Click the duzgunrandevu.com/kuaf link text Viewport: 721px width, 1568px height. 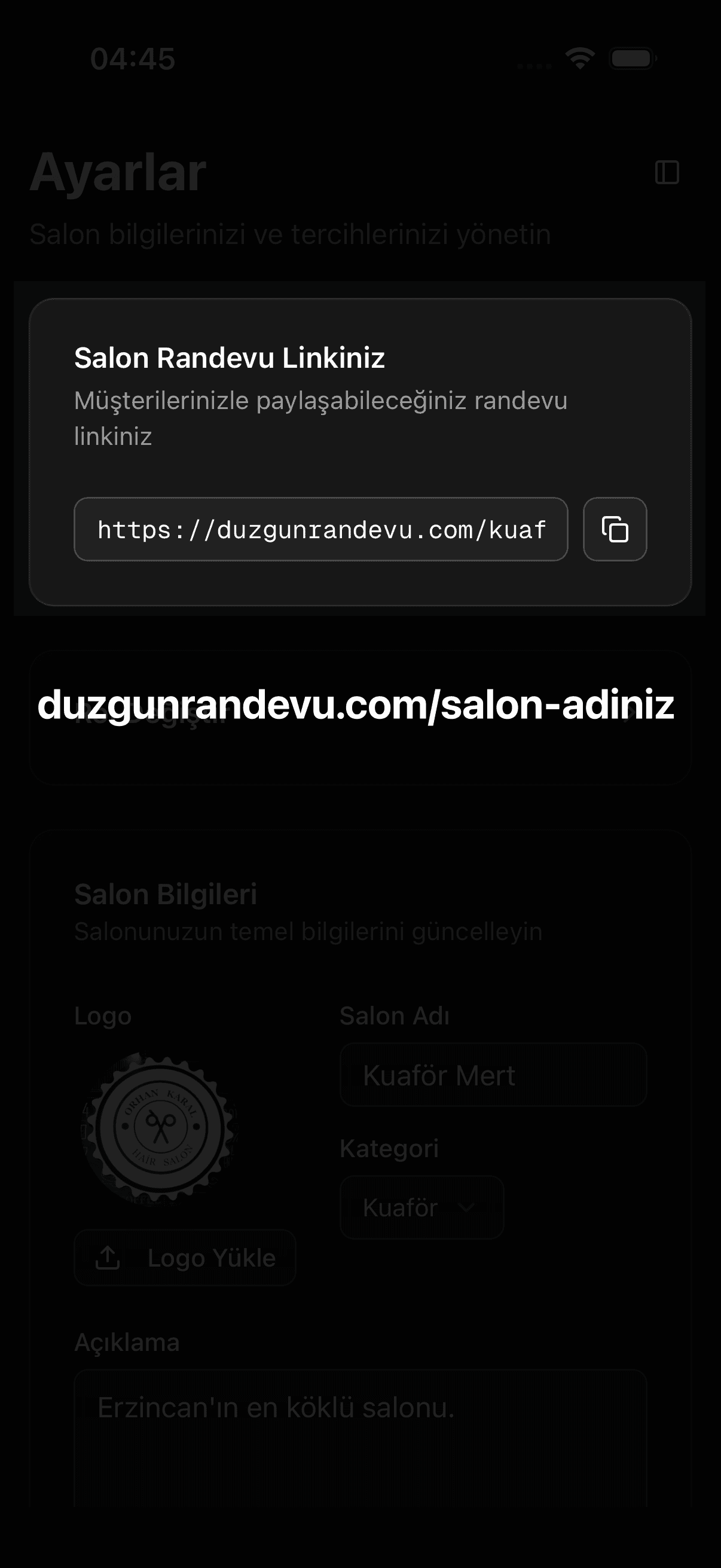click(x=322, y=530)
